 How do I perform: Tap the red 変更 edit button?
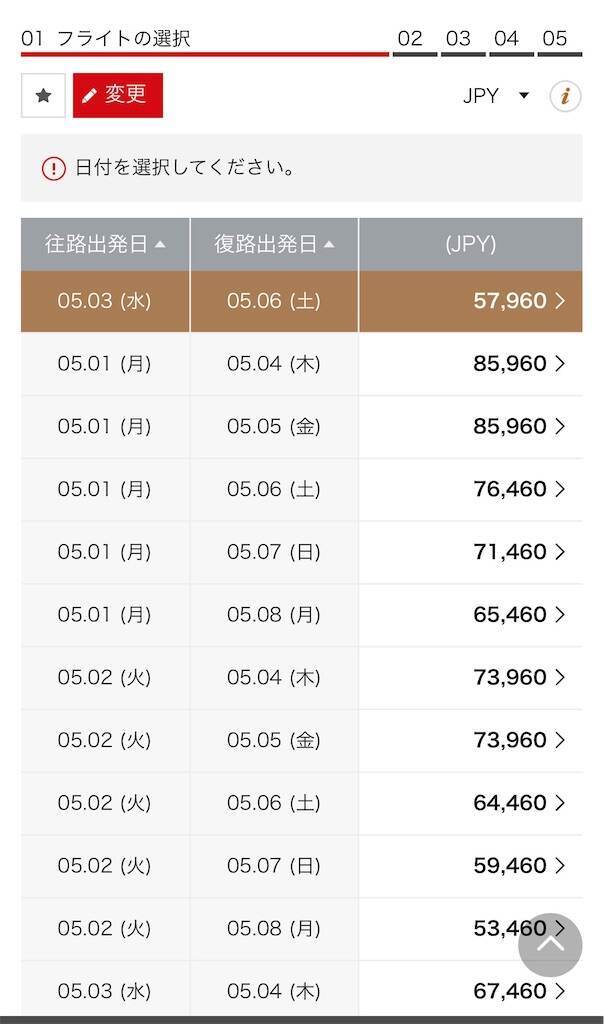tap(118, 95)
